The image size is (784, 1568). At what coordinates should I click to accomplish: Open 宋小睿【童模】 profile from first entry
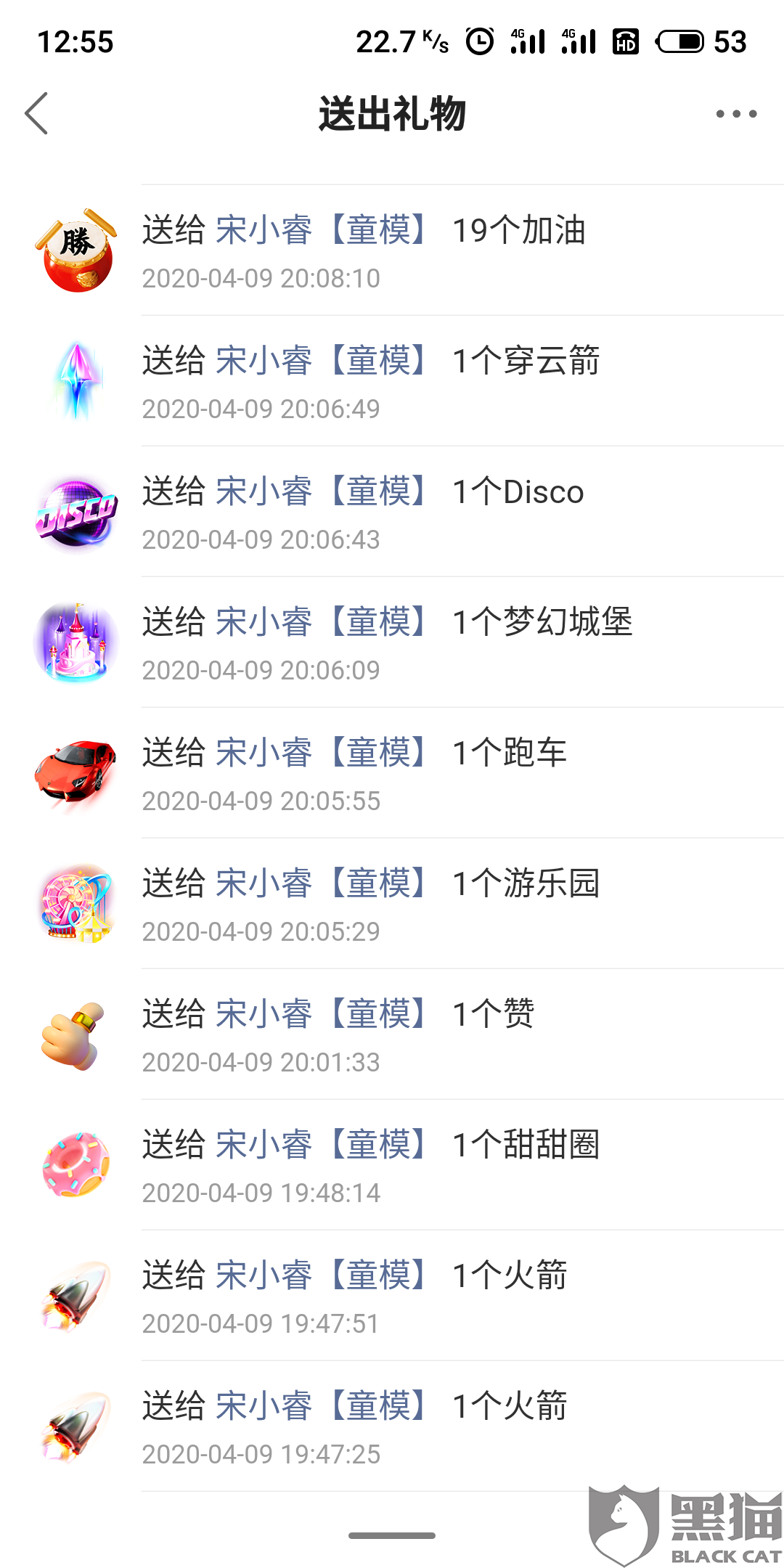(x=319, y=231)
